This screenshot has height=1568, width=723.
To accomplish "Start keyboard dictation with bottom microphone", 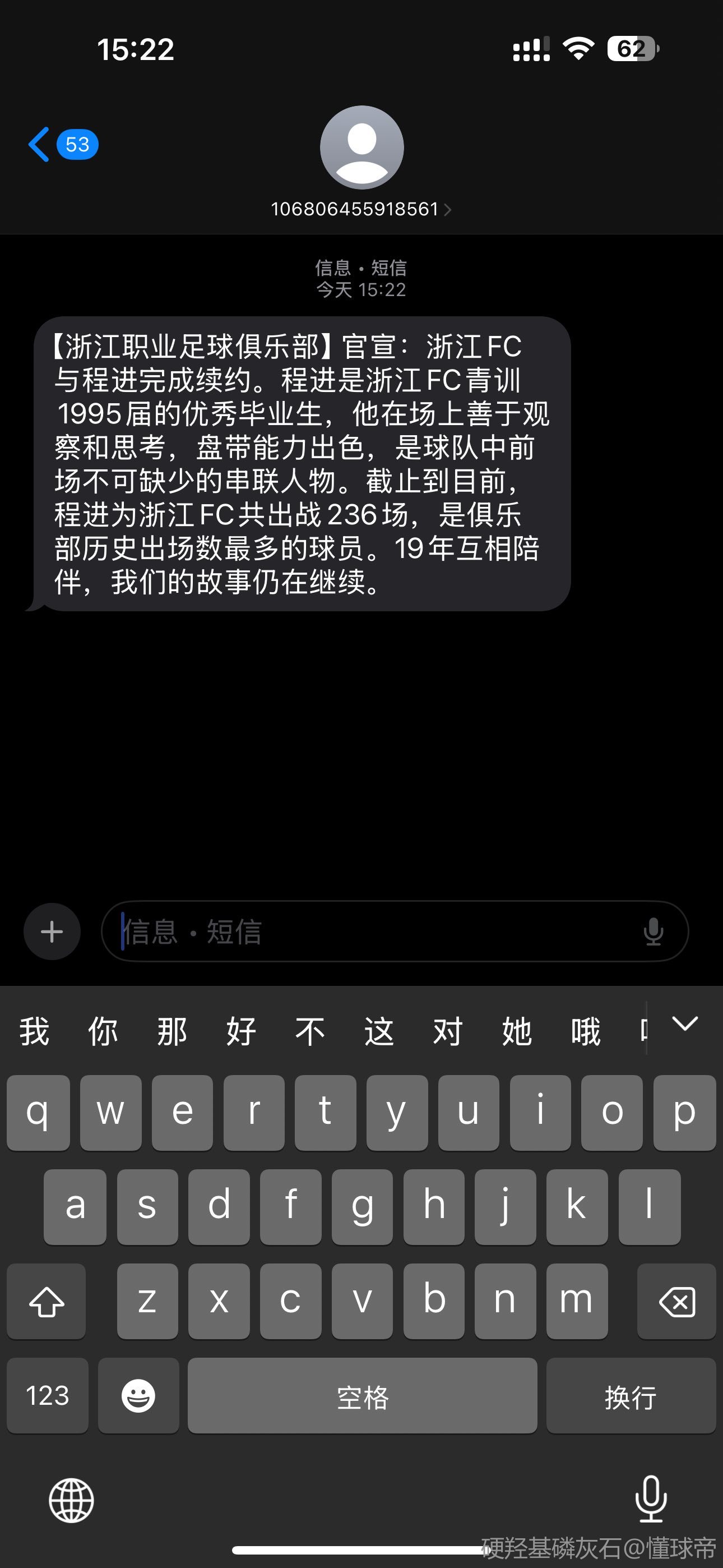I will pos(651,1498).
